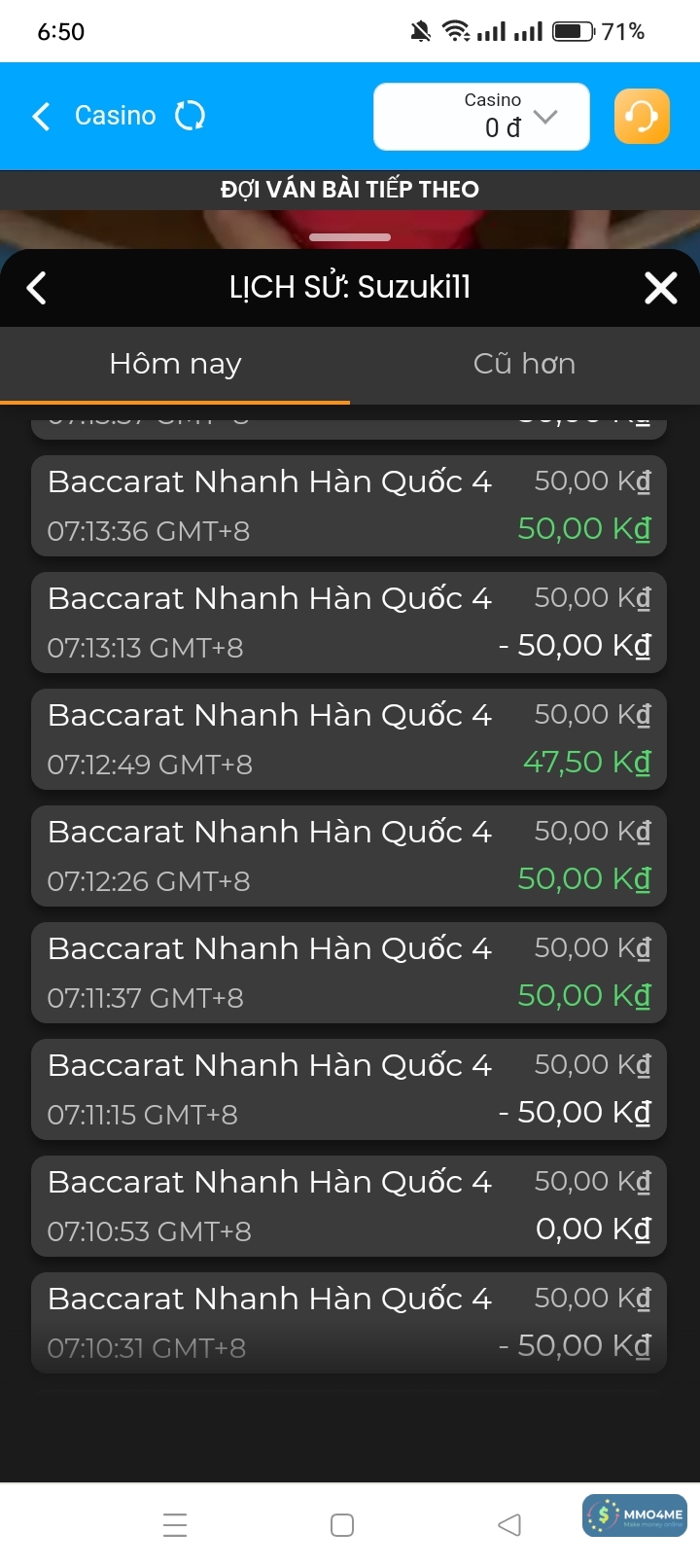700x1568 pixels.
Task: Open the 07:10:31 Baccarat history entry
Action: pyautogui.click(x=349, y=1323)
